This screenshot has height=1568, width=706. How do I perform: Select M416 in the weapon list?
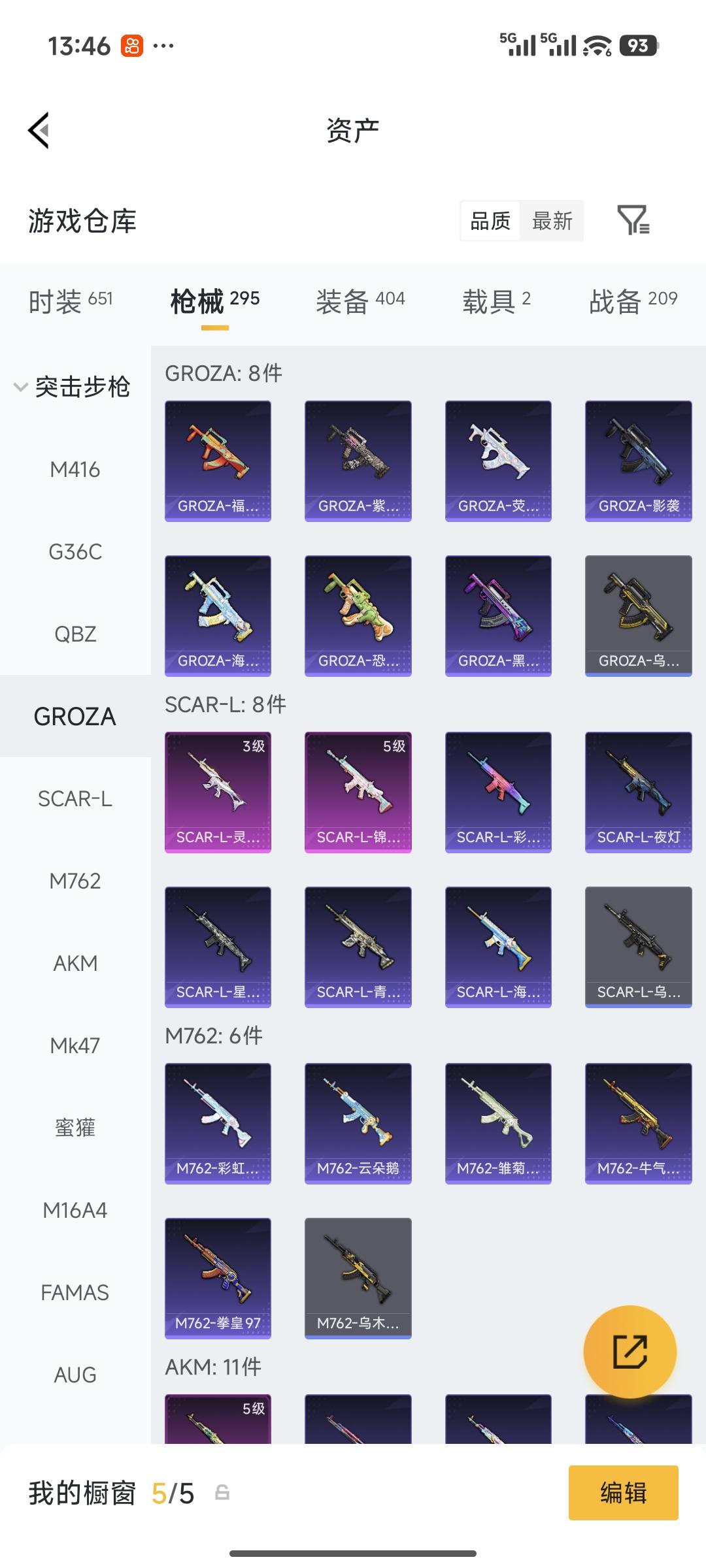(75, 469)
